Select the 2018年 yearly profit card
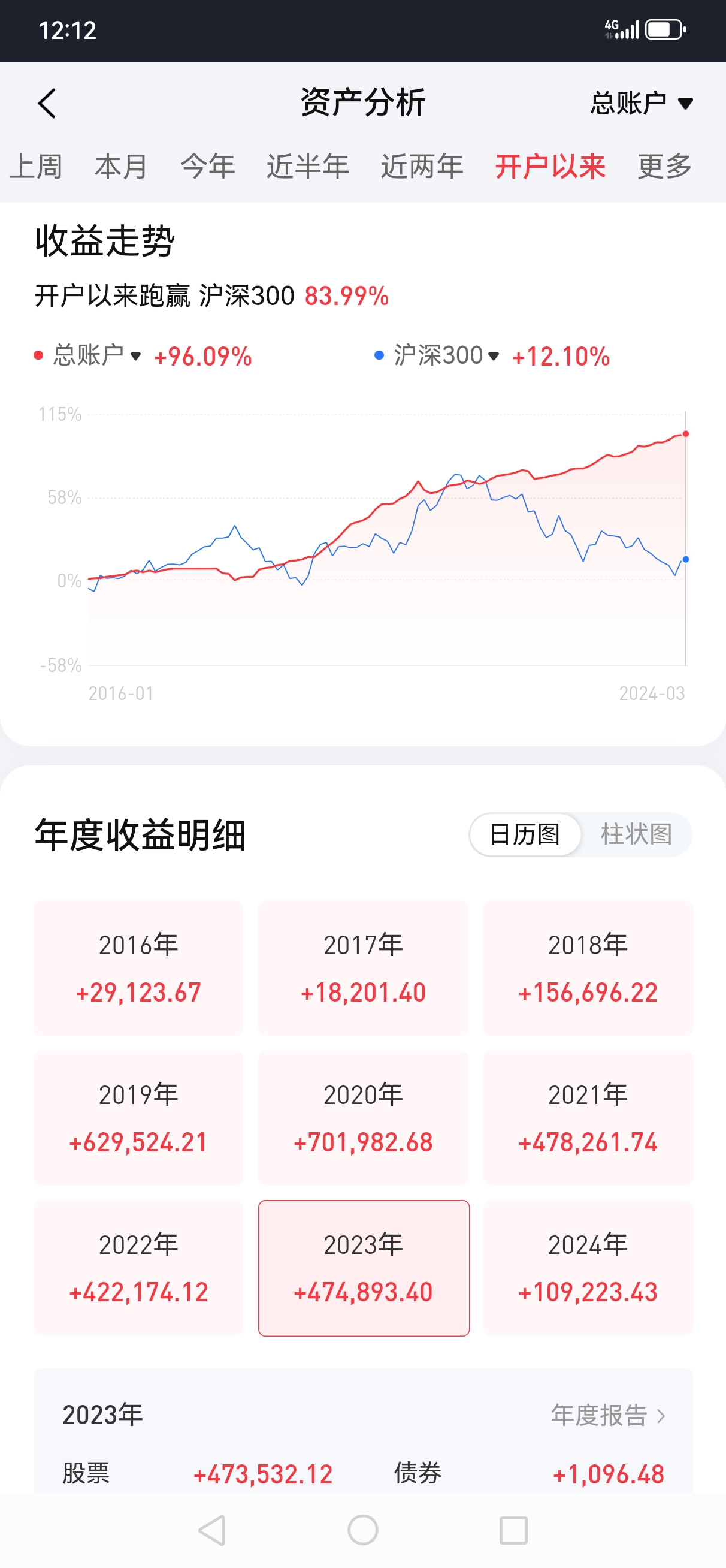The height and width of the screenshot is (1568, 726). [588, 968]
